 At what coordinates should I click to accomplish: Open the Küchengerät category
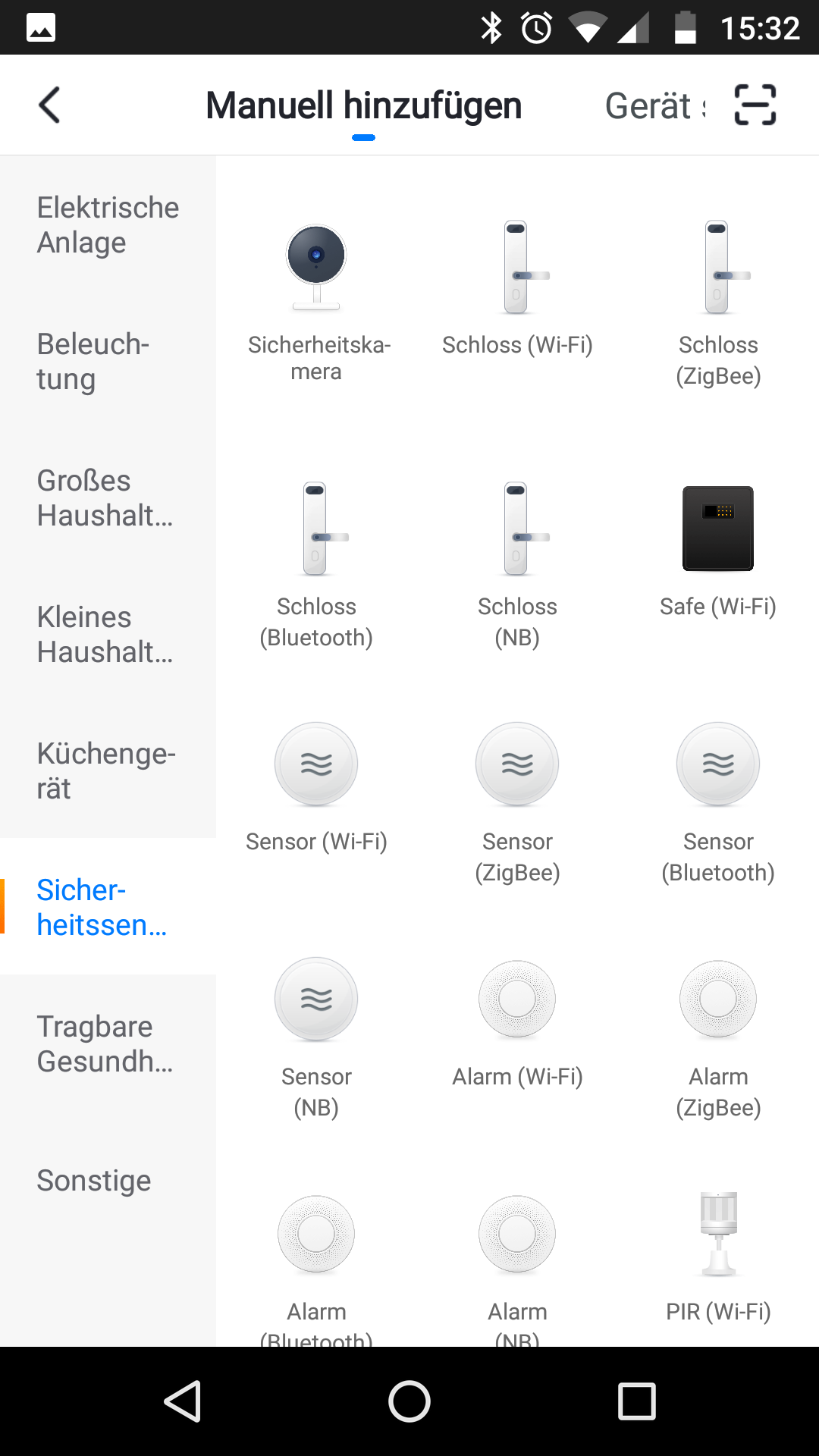coord(108,770)
